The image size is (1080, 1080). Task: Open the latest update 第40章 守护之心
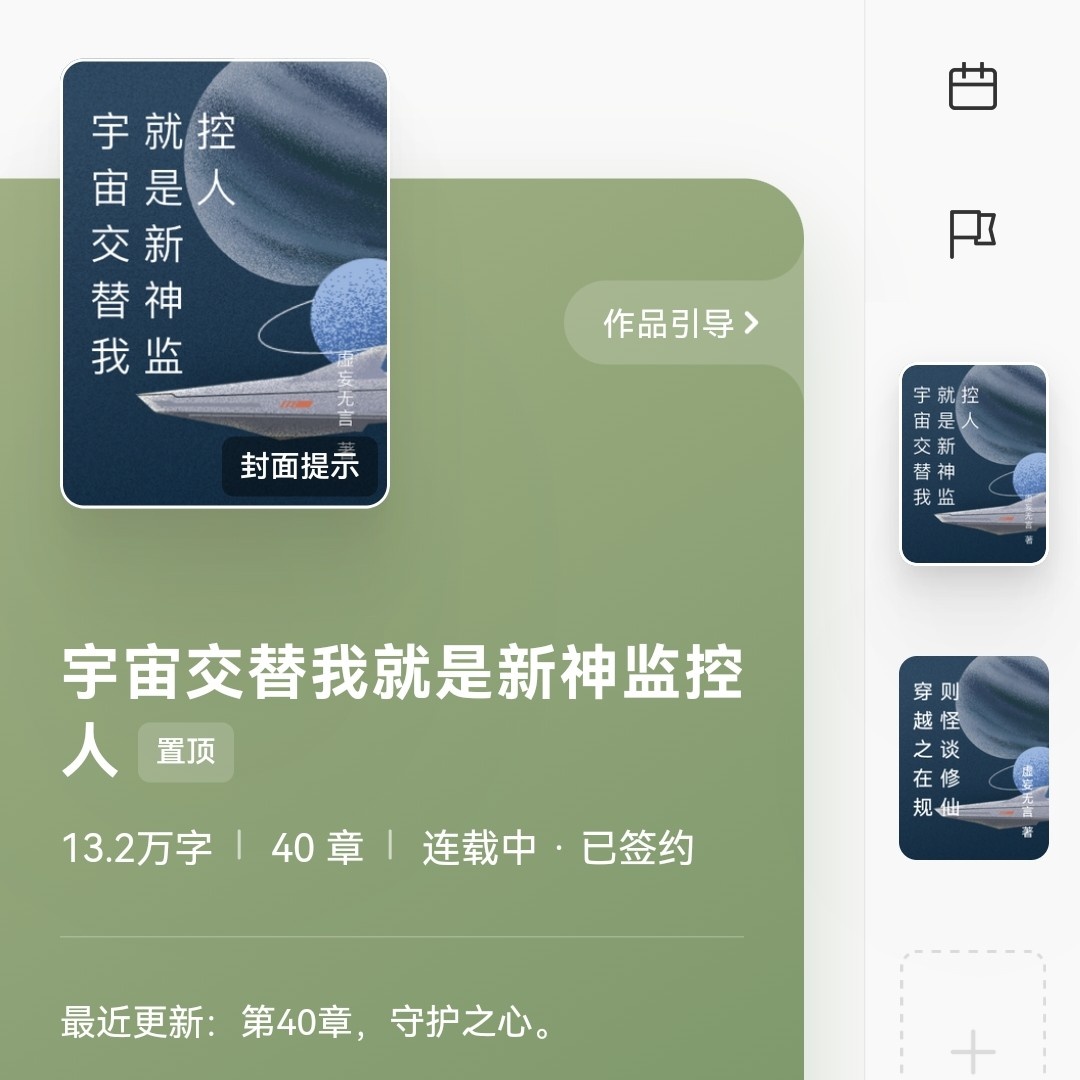(310, 1023)
